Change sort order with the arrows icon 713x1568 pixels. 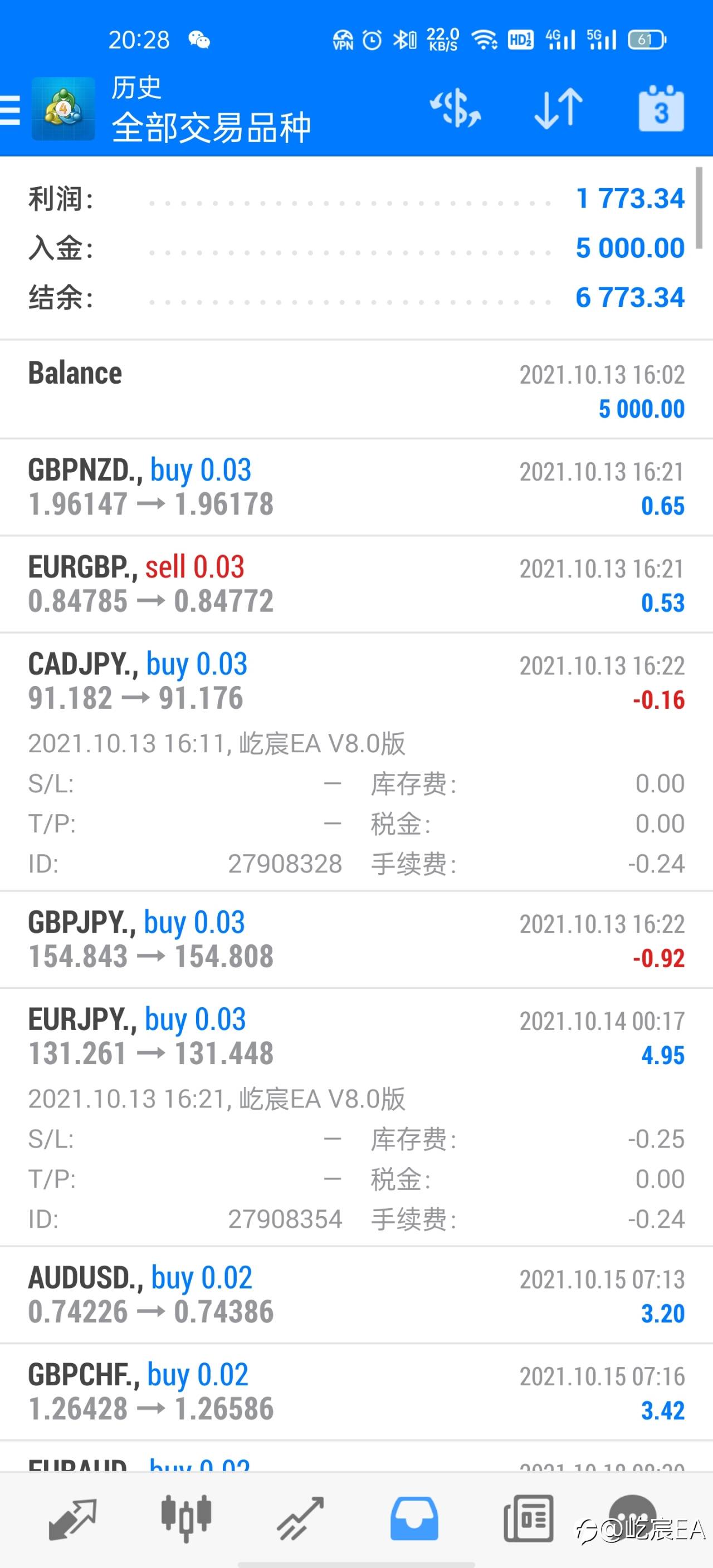(x=558, y=109)
